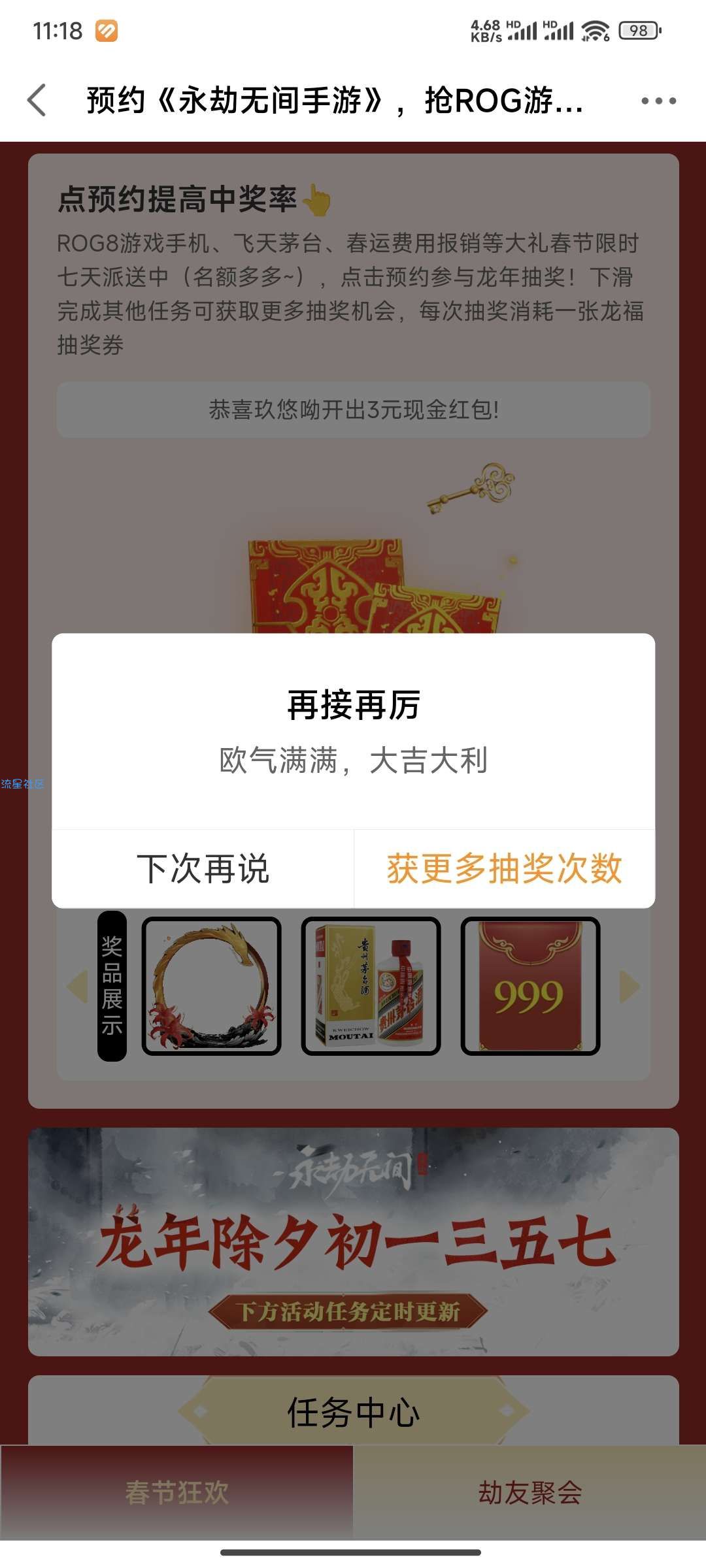706x1568 pixels.
Task: Switch to the 劫友聚会 tab
Action: 529,1492
